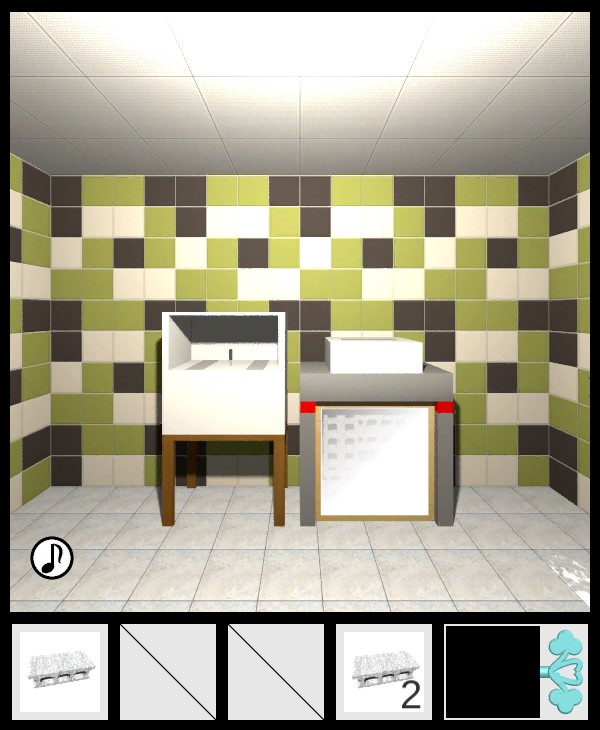Viewport: 600px width, 730px height.
Task: Select the concrete block item marked 2
Action: click(384, 671)
